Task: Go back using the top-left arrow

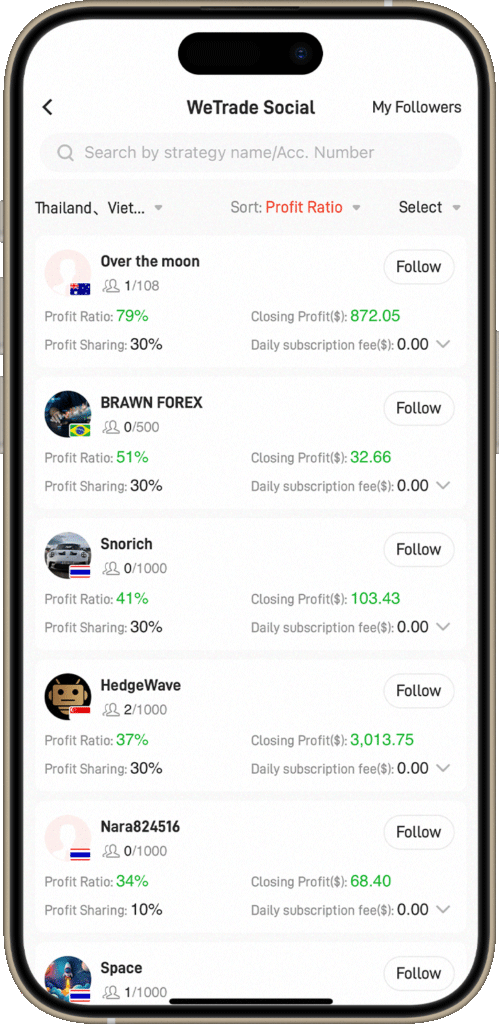Action: coord(47,107)
